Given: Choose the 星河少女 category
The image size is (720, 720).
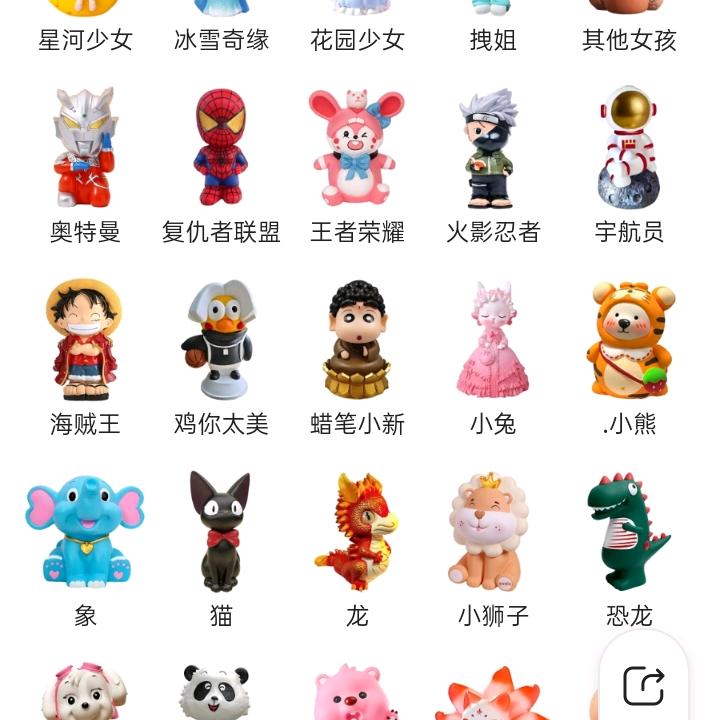Looking at the screenshot, I should click(x=85, y=38).
